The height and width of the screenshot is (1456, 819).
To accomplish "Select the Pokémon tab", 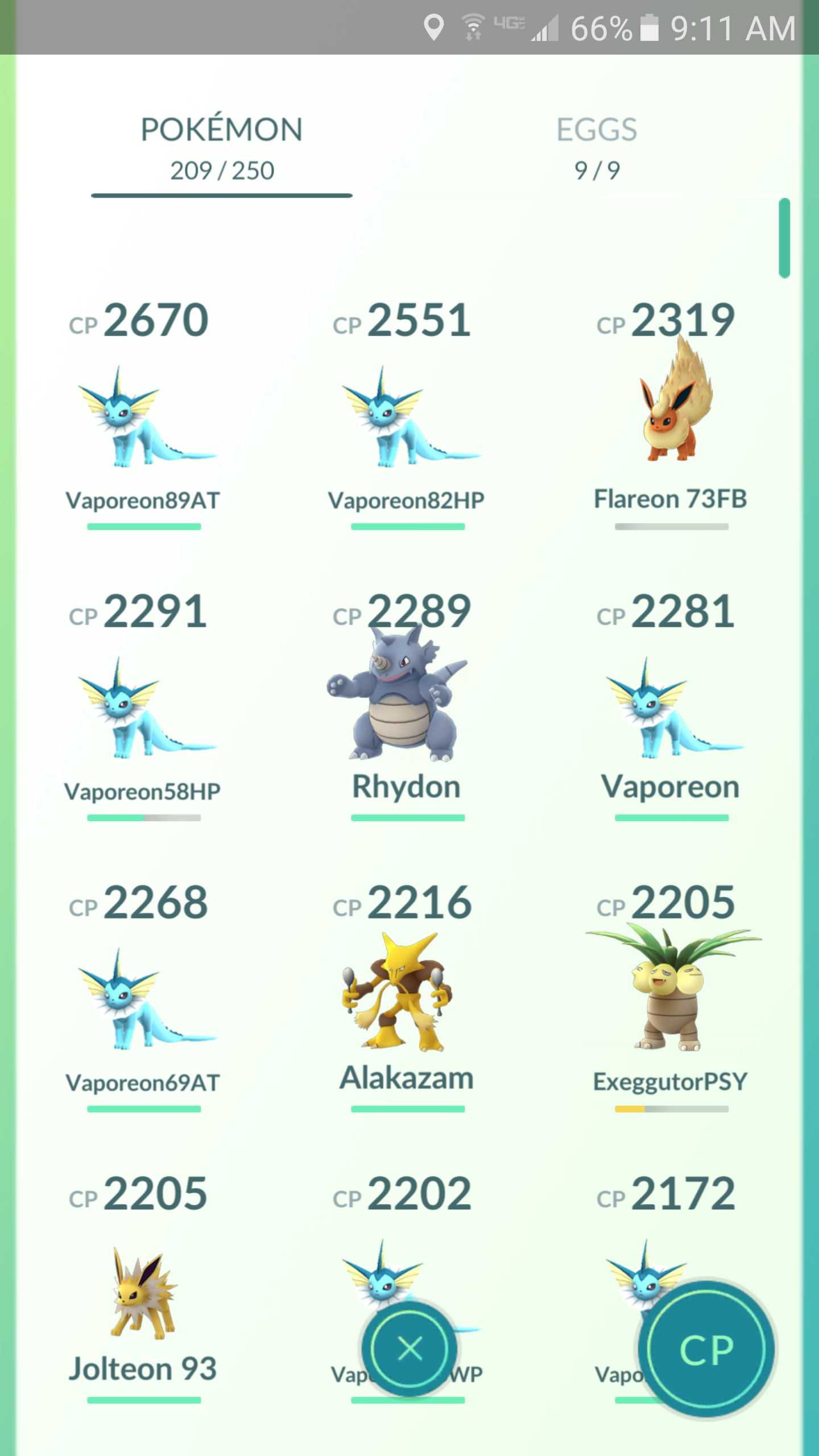I will 222,148.
